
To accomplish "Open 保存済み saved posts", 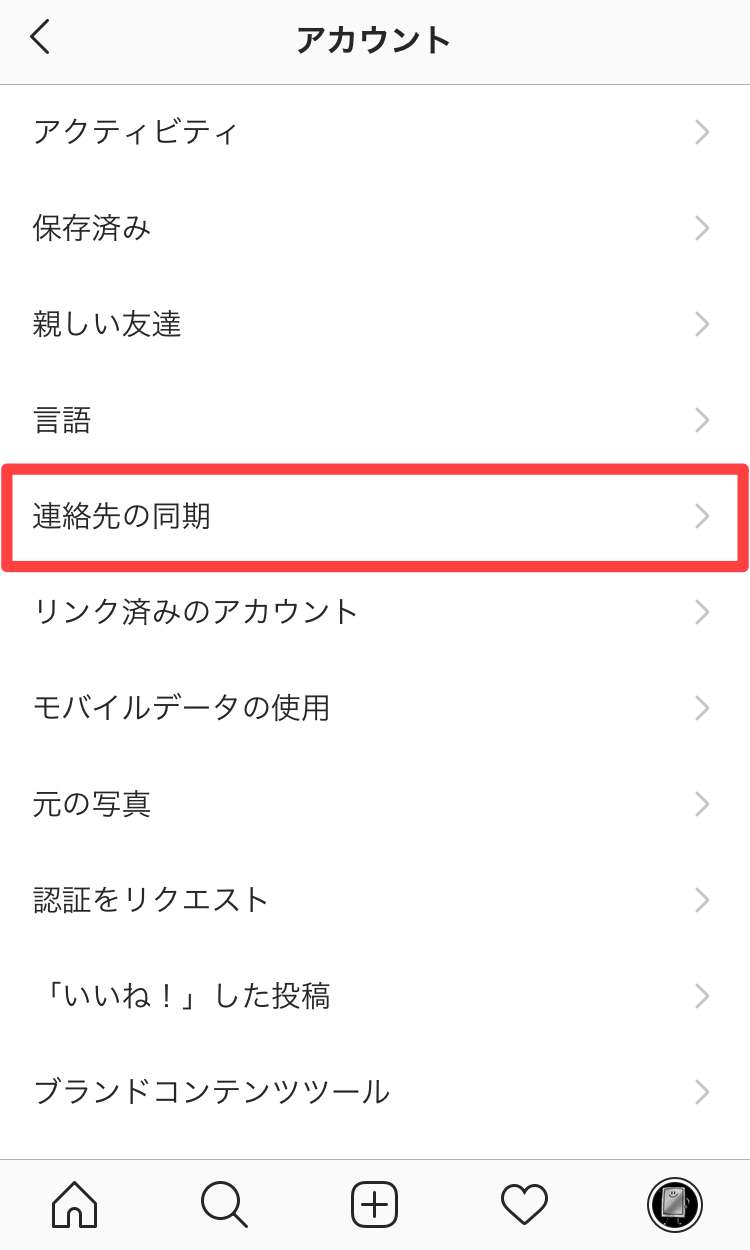I will pos(375,228).
